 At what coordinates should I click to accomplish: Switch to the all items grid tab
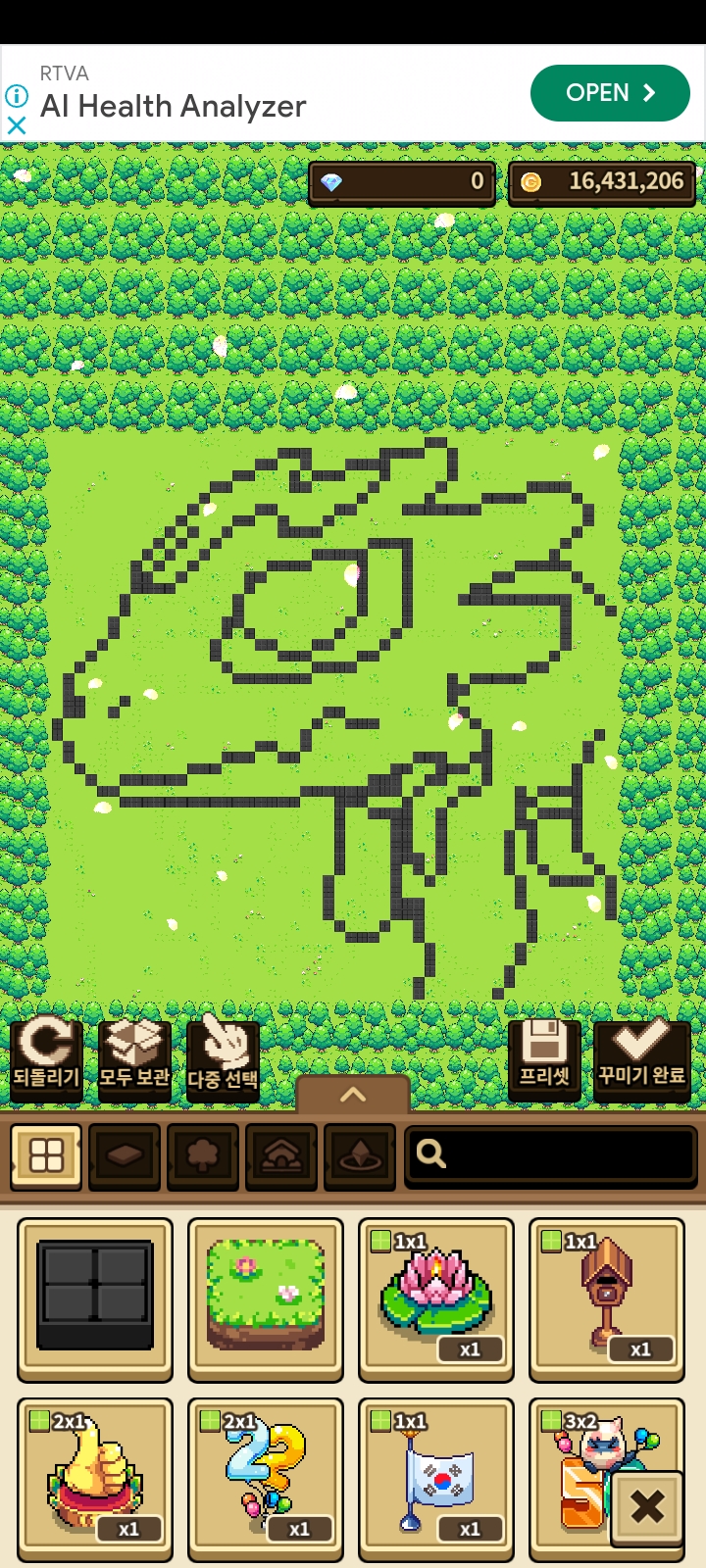pos(46,1156)
